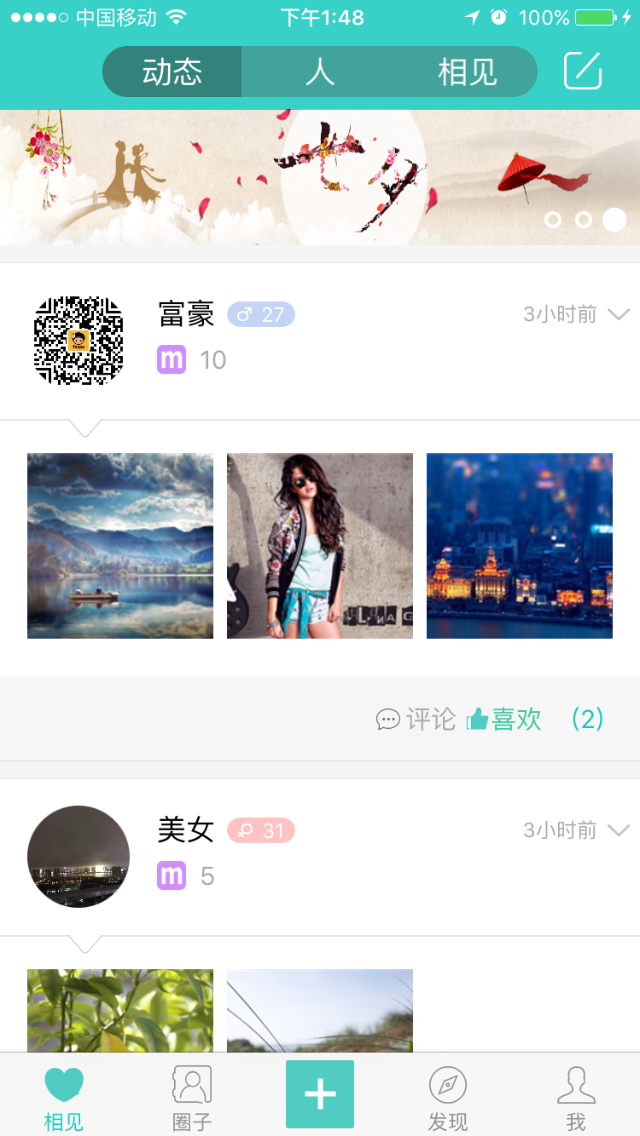View the night city skyline photo
The width and height of the screenshot is (640, 1136).
pyautogui.click(x=520, y=546)
